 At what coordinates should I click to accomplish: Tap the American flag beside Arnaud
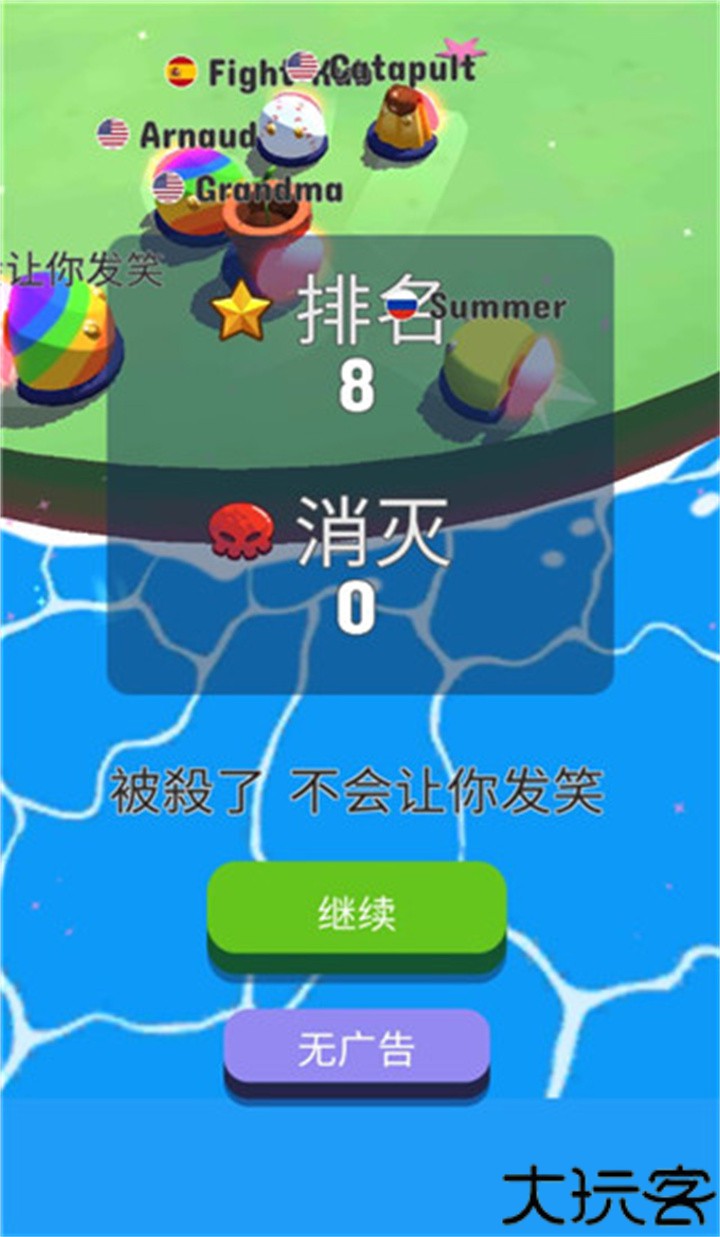(113, 131)
